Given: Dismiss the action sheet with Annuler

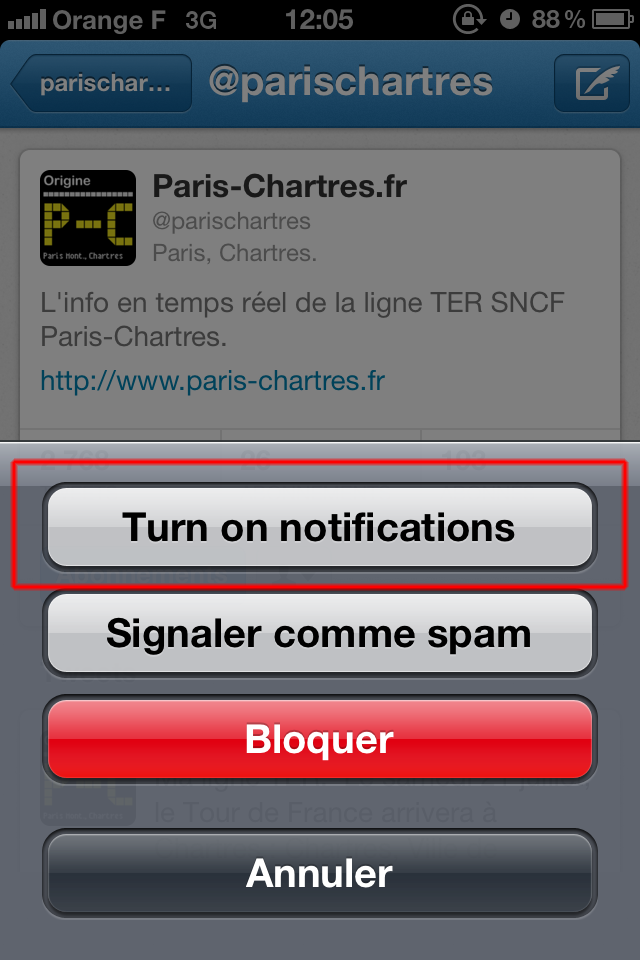Looking at the screenshot, I should tap(319, 873).
